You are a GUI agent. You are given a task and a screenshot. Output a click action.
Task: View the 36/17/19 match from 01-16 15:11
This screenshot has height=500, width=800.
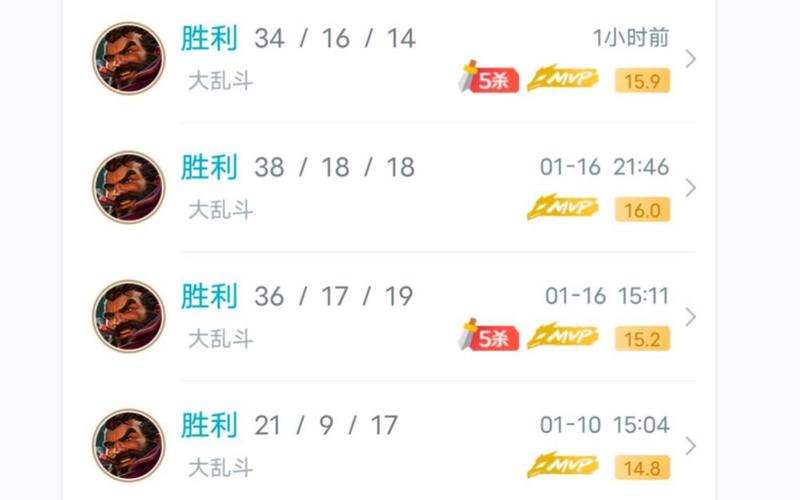tap(400, 317)
